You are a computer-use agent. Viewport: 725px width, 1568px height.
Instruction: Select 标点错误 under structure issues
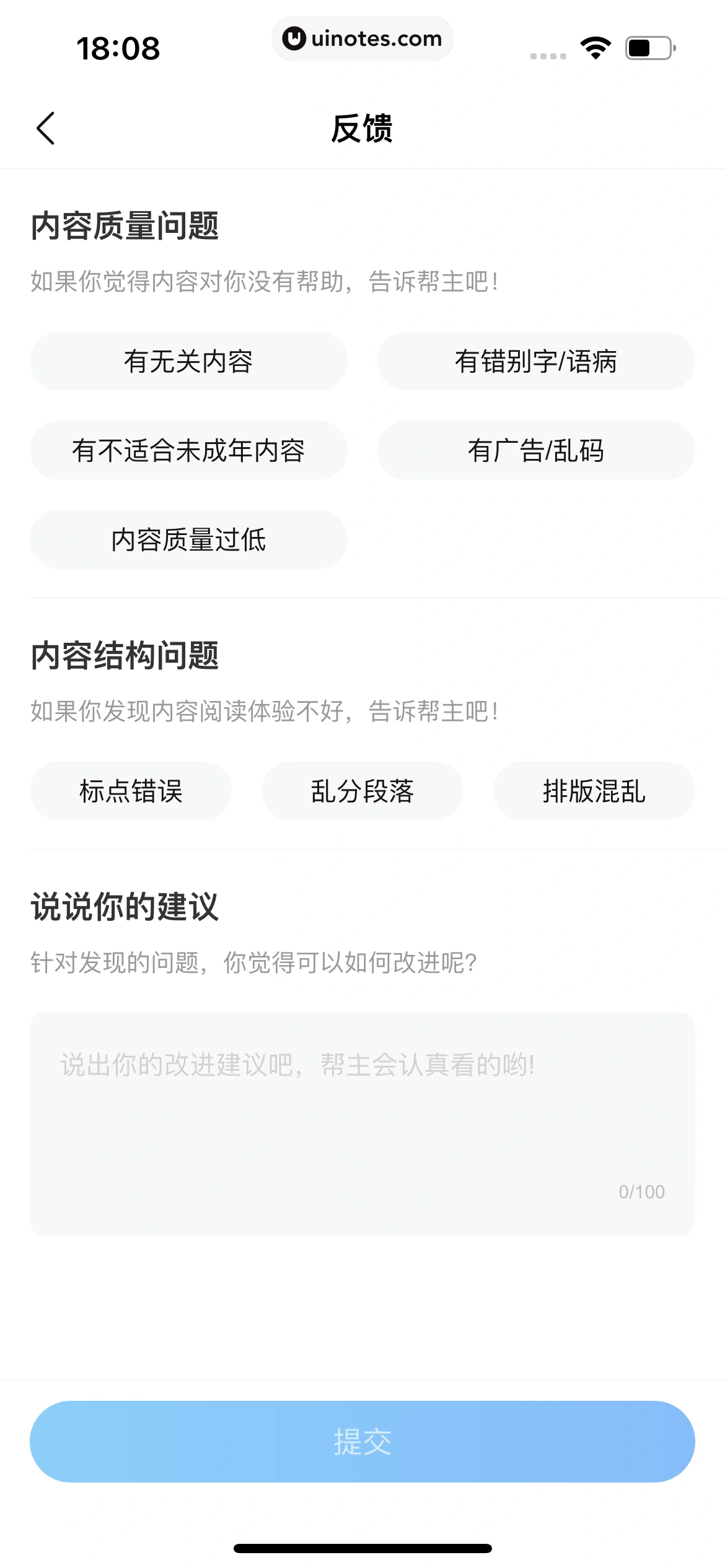(x=131, y=791)
